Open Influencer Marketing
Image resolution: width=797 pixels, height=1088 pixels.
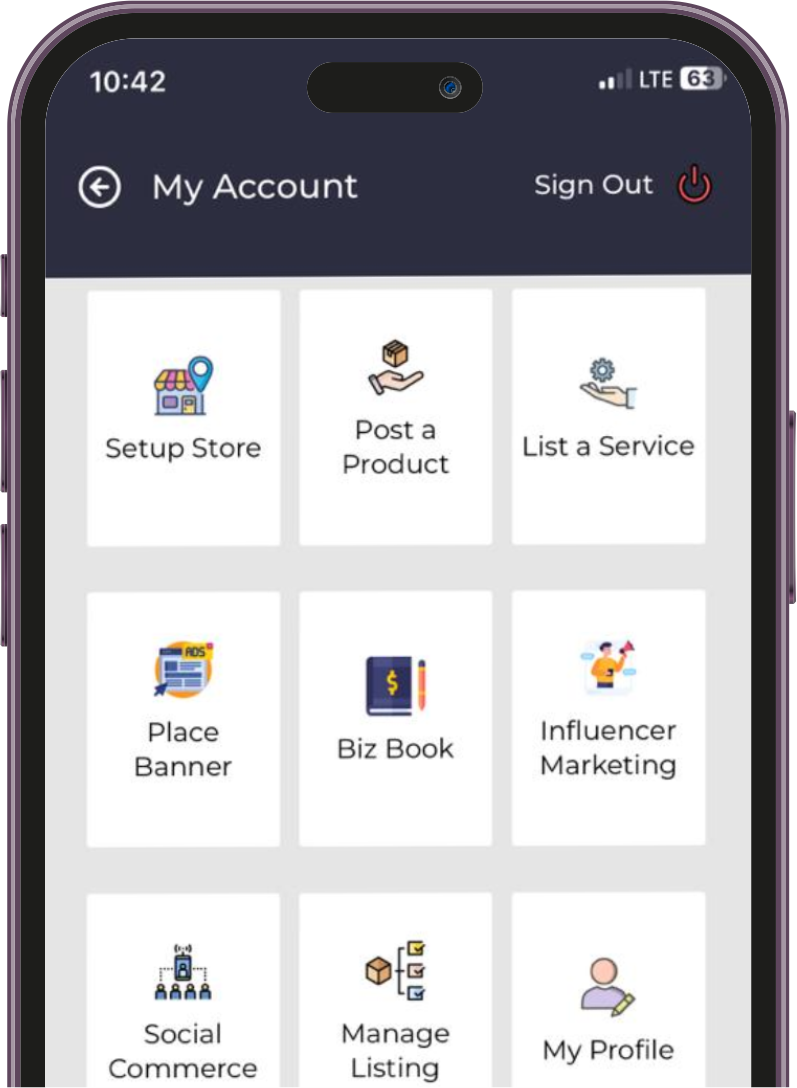pyautogui.click(x=608, y=716)
